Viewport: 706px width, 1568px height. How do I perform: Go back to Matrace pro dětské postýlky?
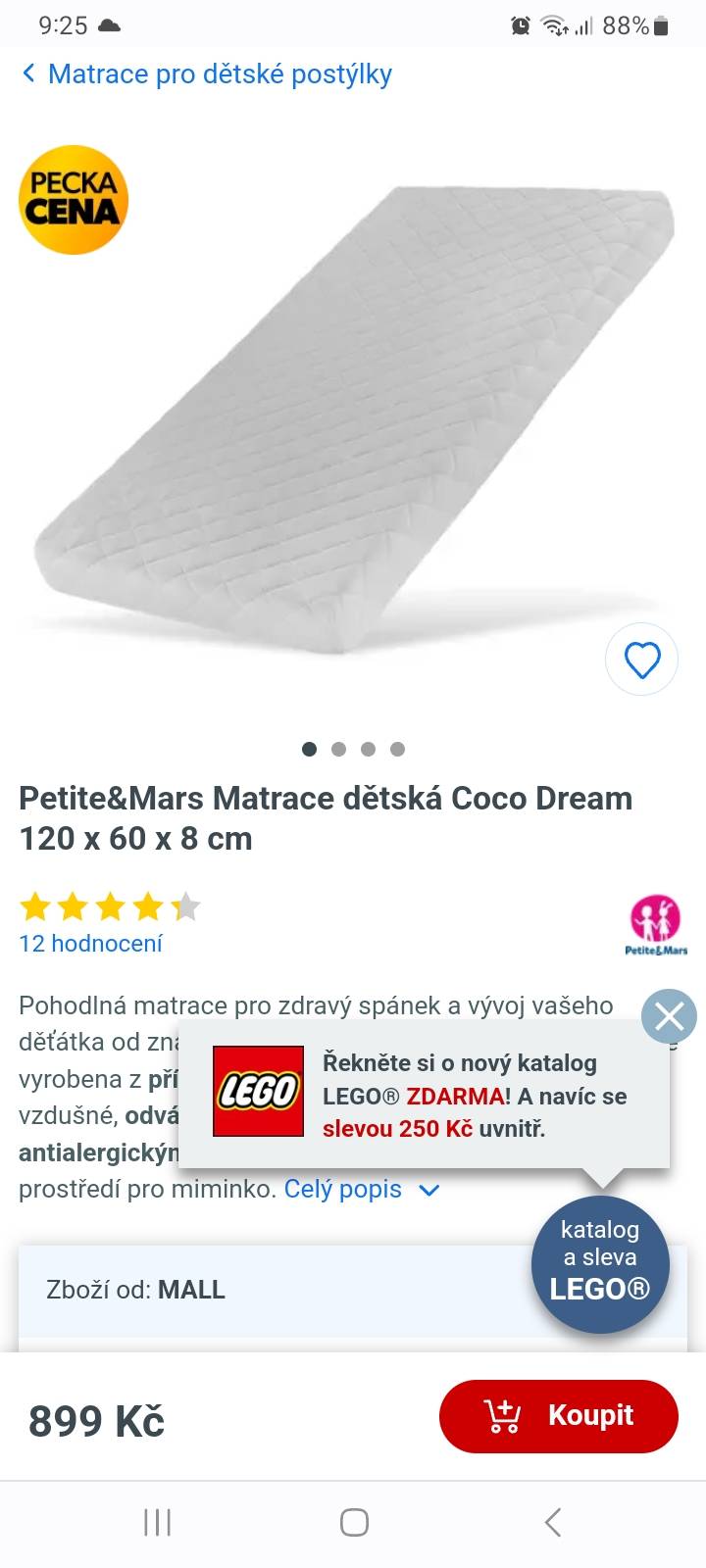point(207,74)
